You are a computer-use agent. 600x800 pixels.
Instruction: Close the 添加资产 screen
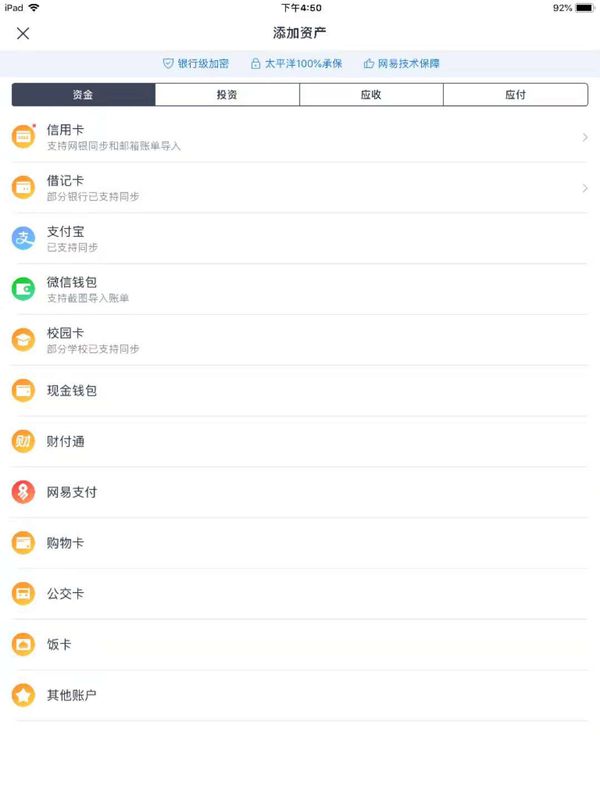click(23, 33)
